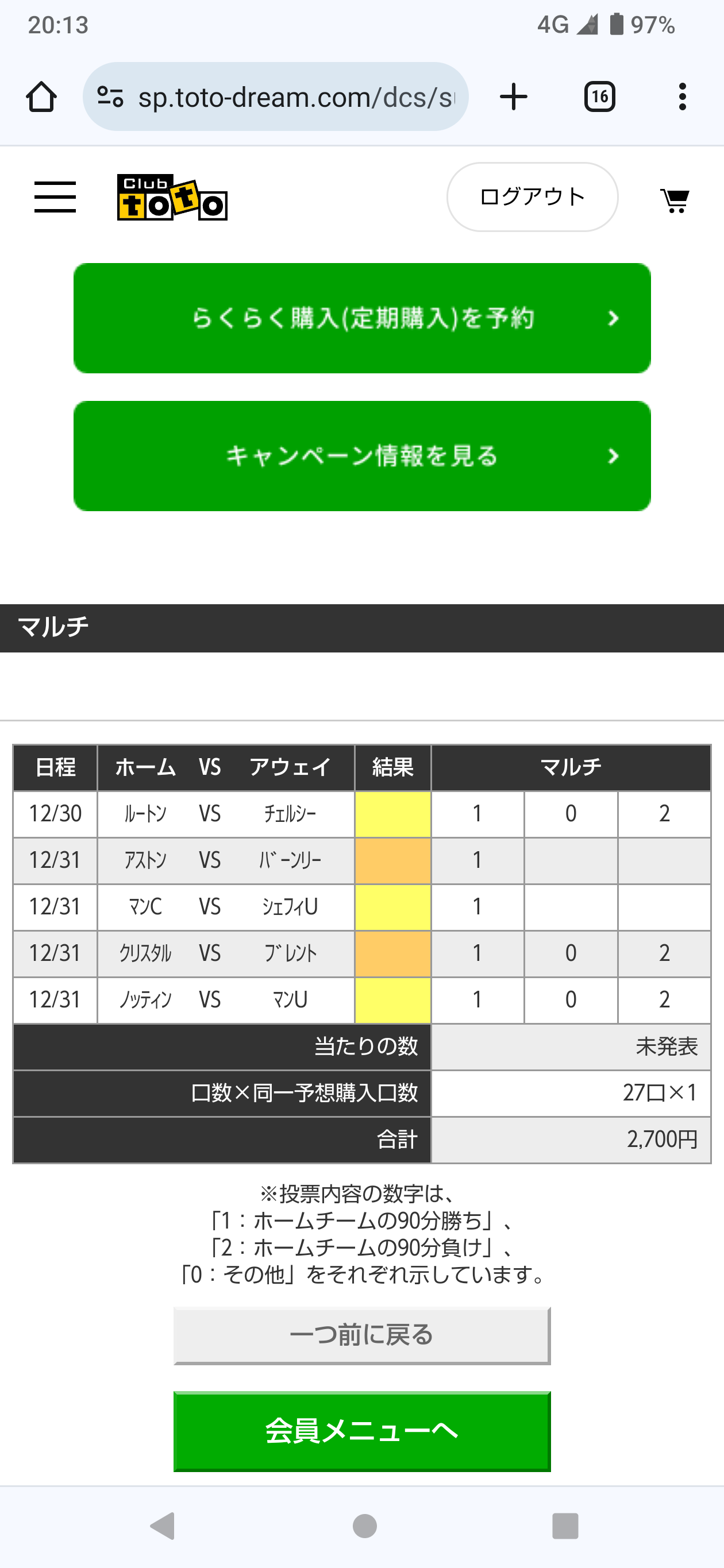Tap the browser address bar
Viewport: 724px width, 1568px height.
[275, 97]
